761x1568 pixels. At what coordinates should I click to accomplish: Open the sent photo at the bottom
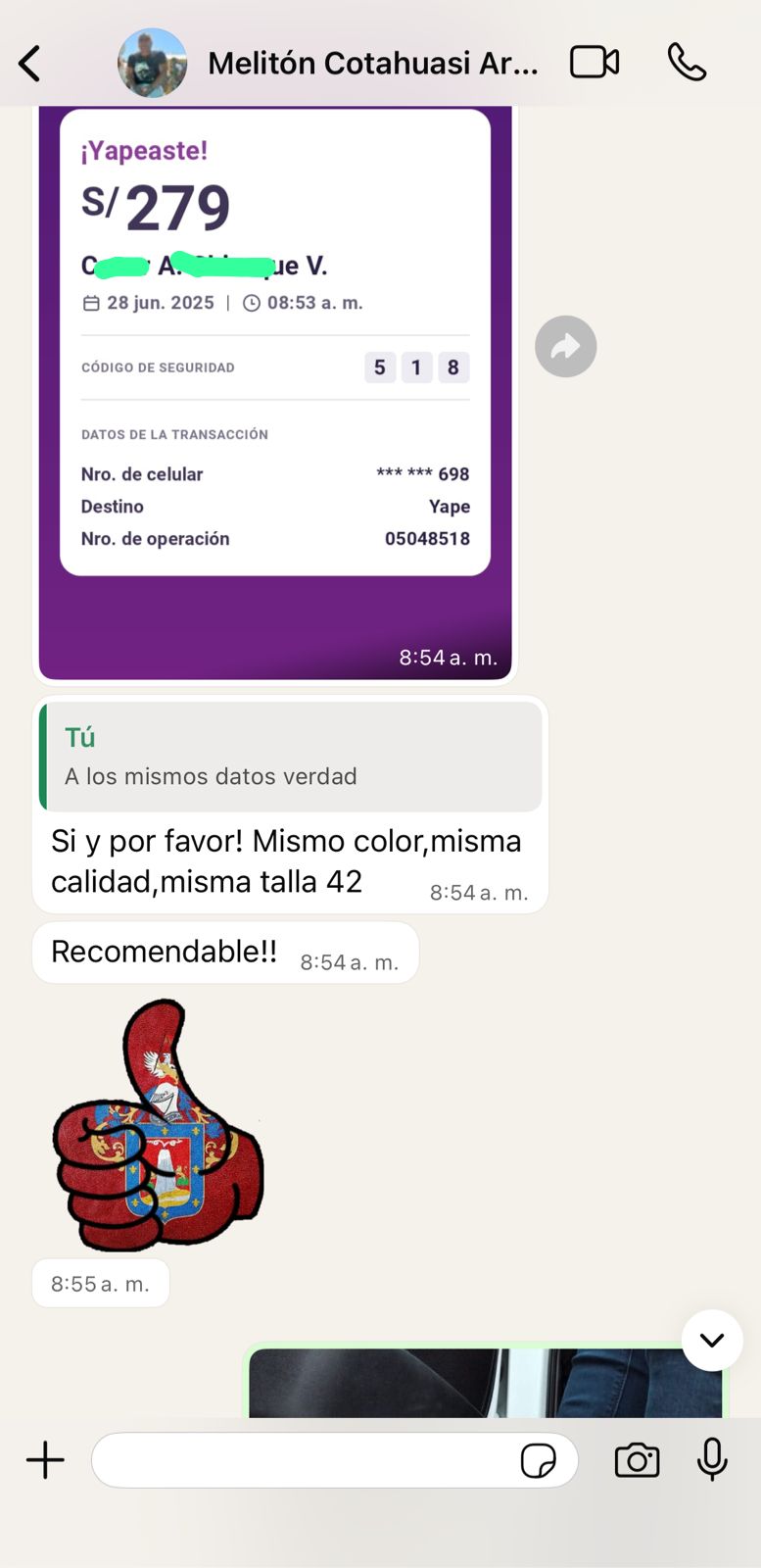tap(485, 1384)
